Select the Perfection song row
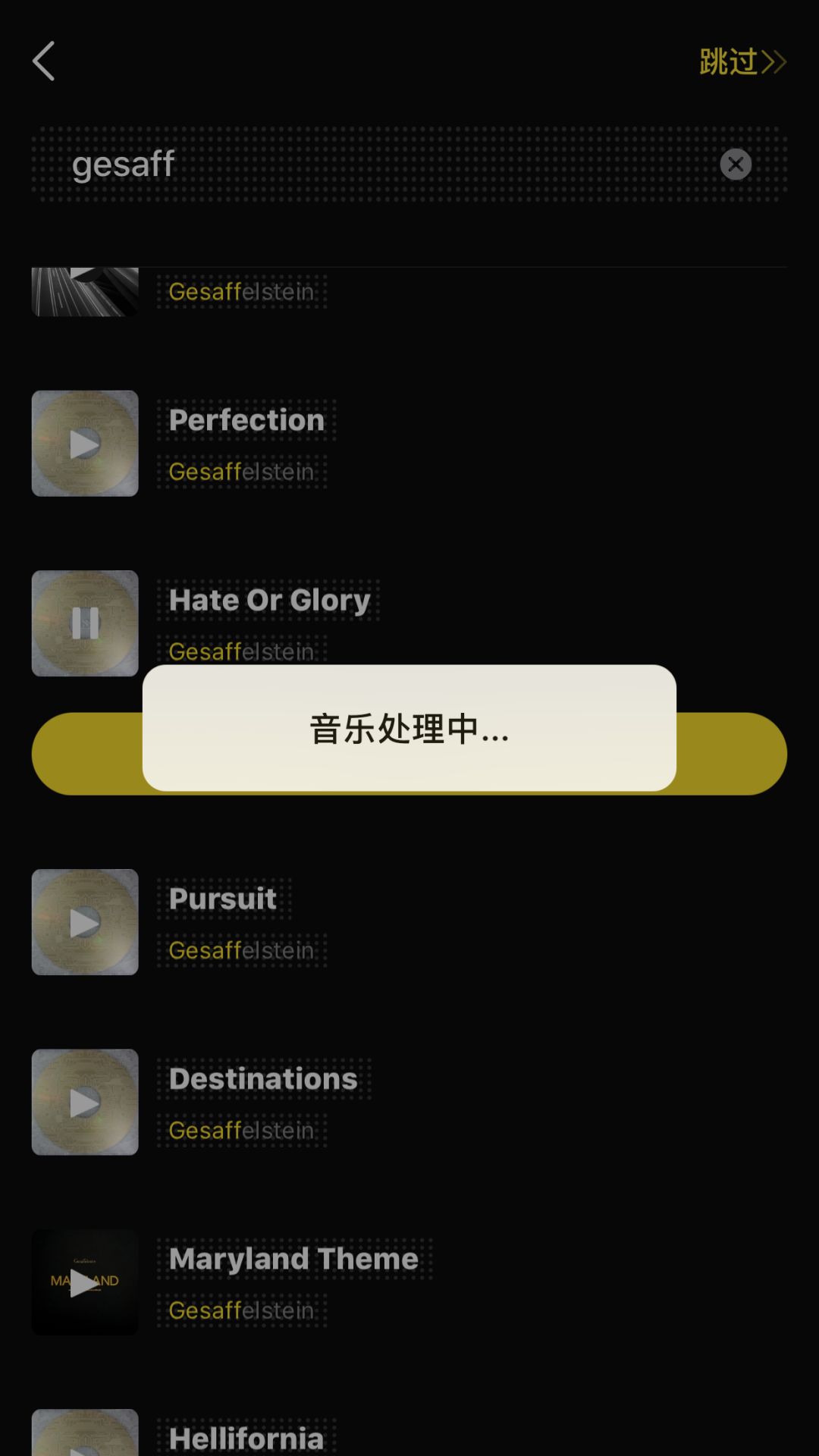Image resolution: width=819 pixels, height=1456 pixels. (455, 444)
